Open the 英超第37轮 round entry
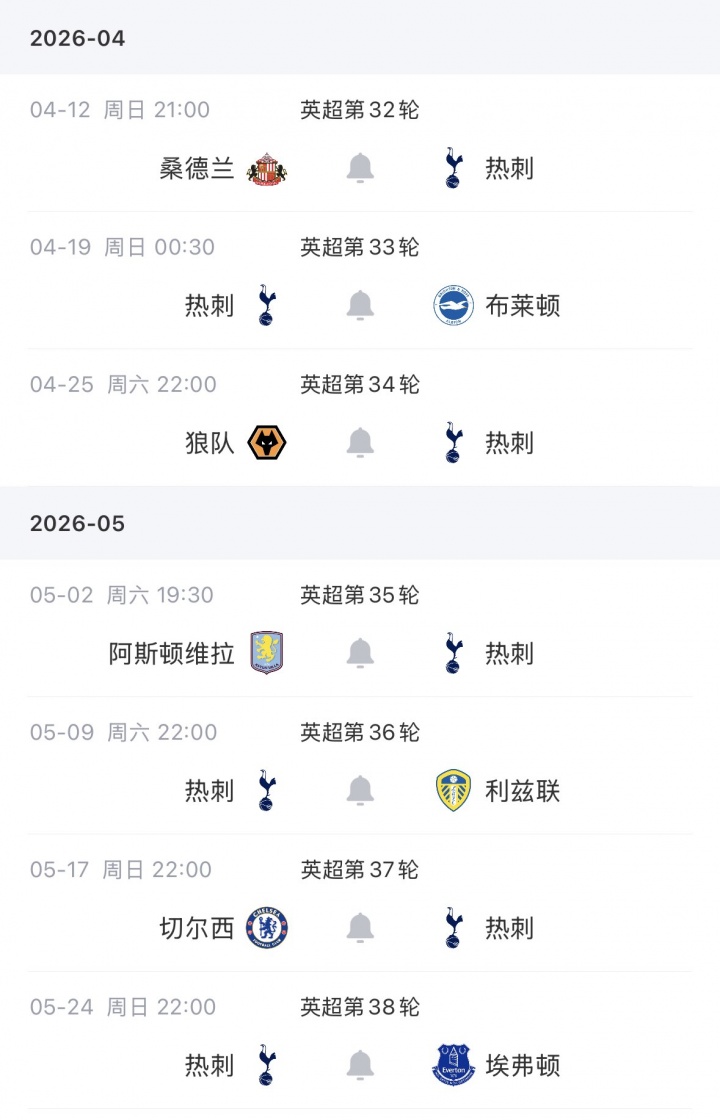This screenshot has width=720, height=1120. pos(357,869)
